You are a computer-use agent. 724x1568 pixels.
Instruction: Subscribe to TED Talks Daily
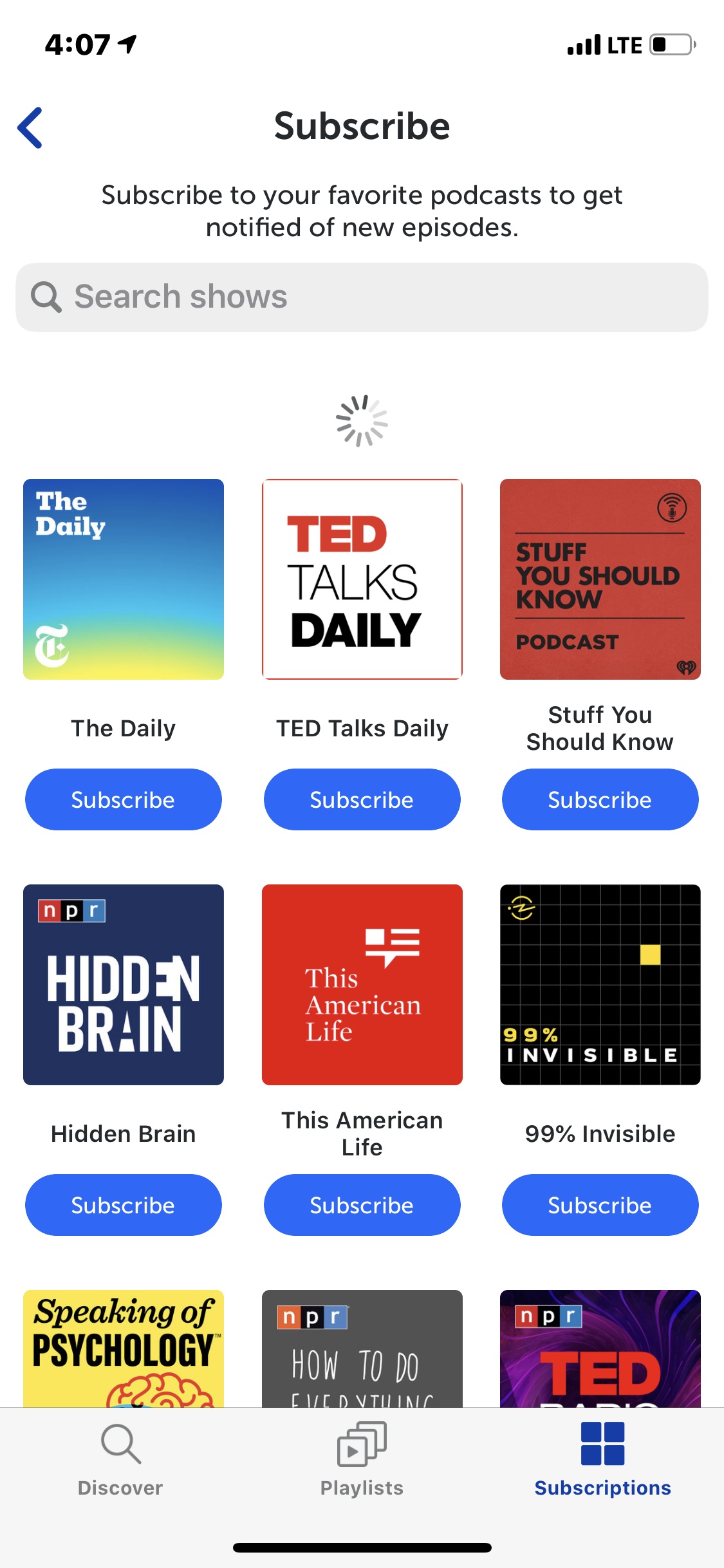(362, 799)
